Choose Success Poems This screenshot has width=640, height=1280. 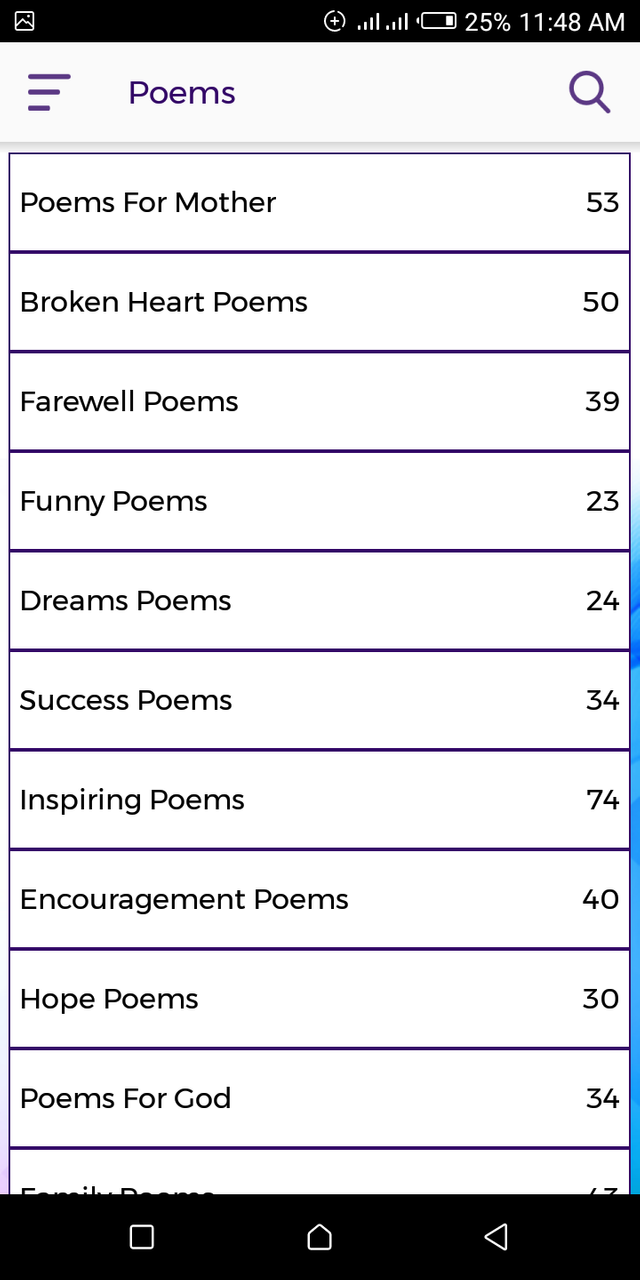[x=320, y=700]
